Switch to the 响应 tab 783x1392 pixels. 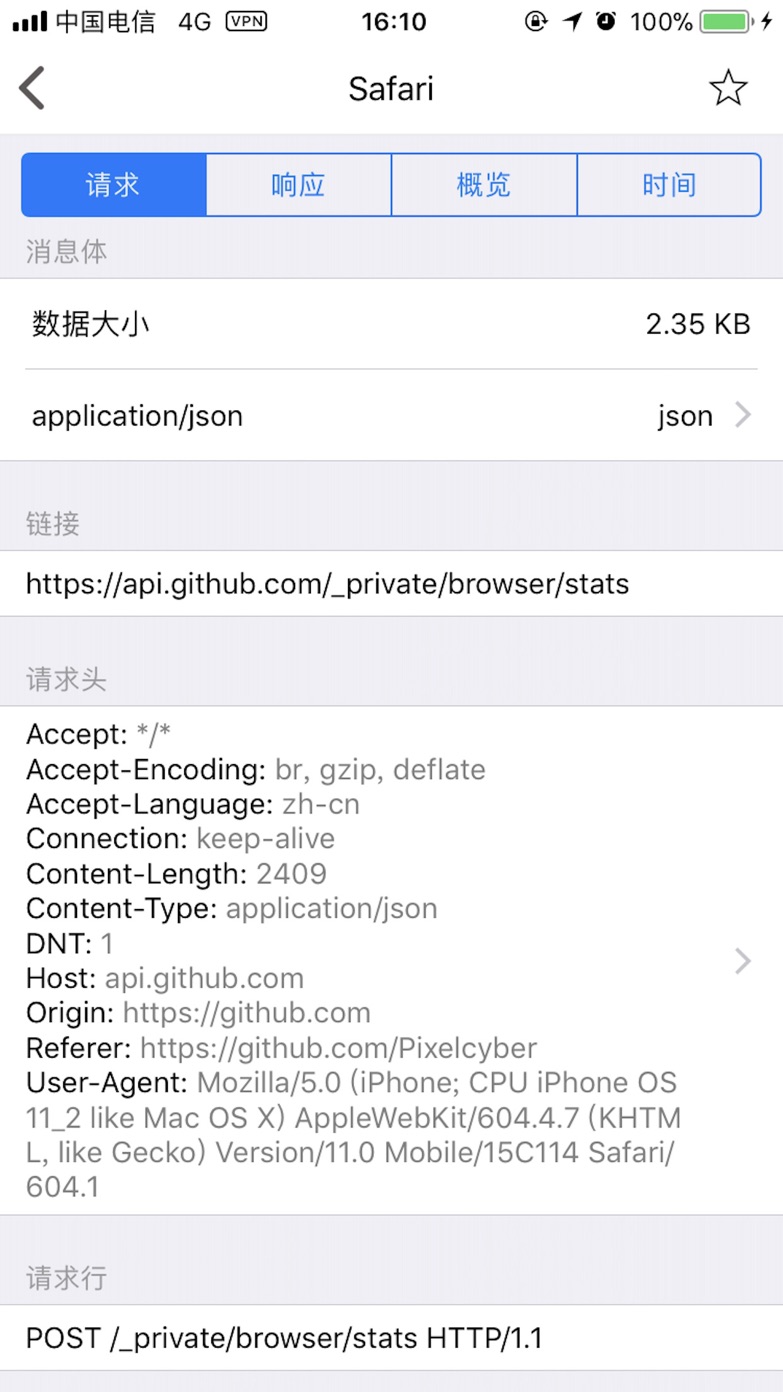[298, 185]
